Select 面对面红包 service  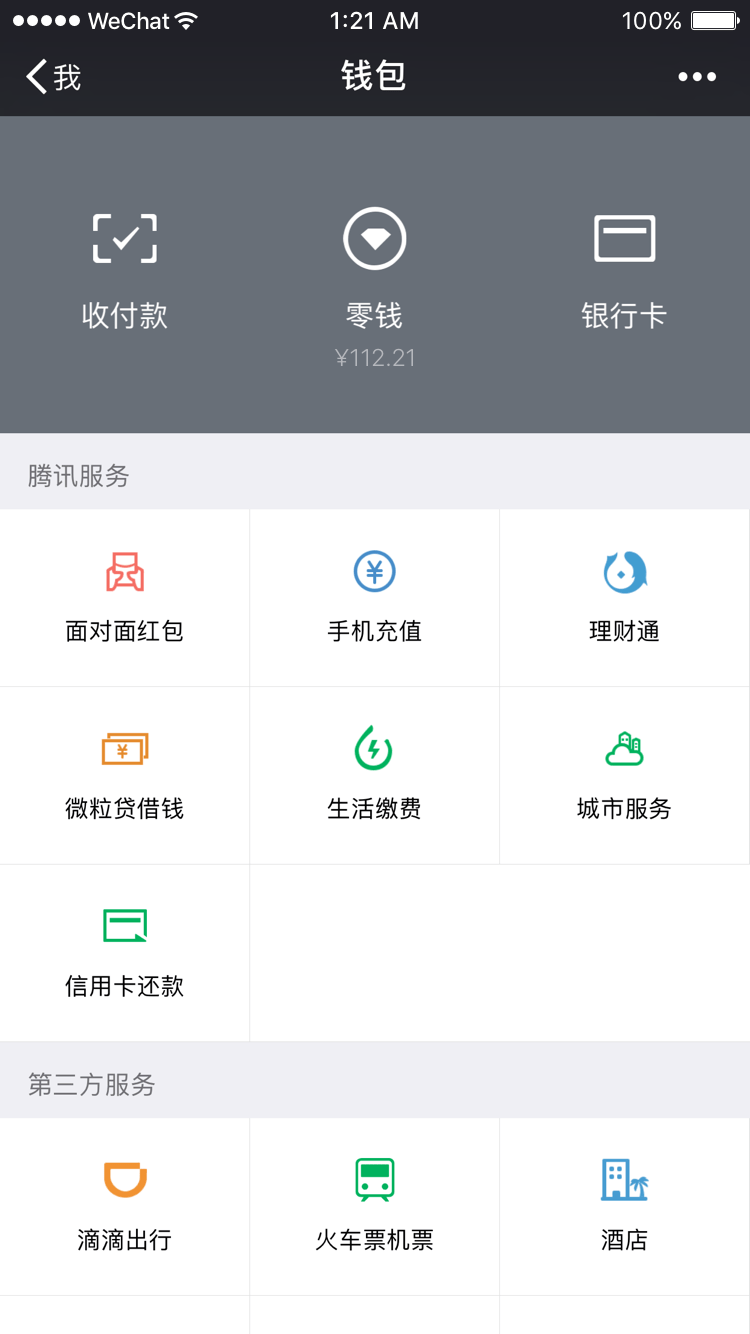(125, 598)
